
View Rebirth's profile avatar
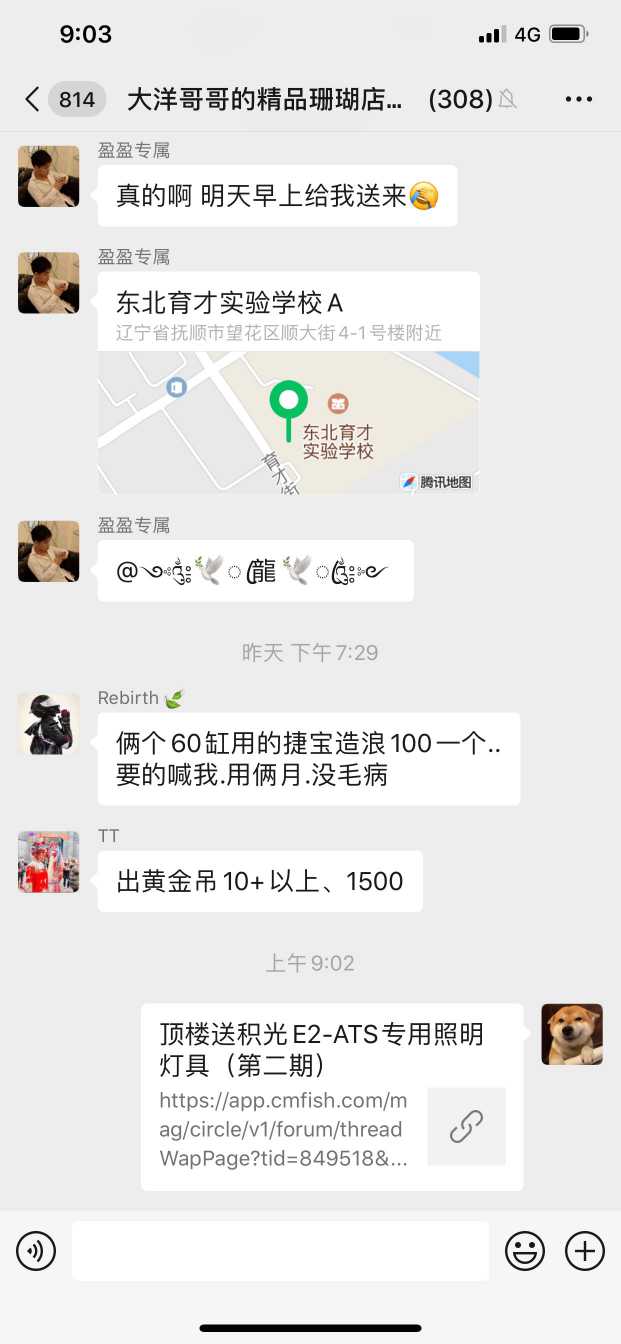pyautogui.click(x=48, y=723)
